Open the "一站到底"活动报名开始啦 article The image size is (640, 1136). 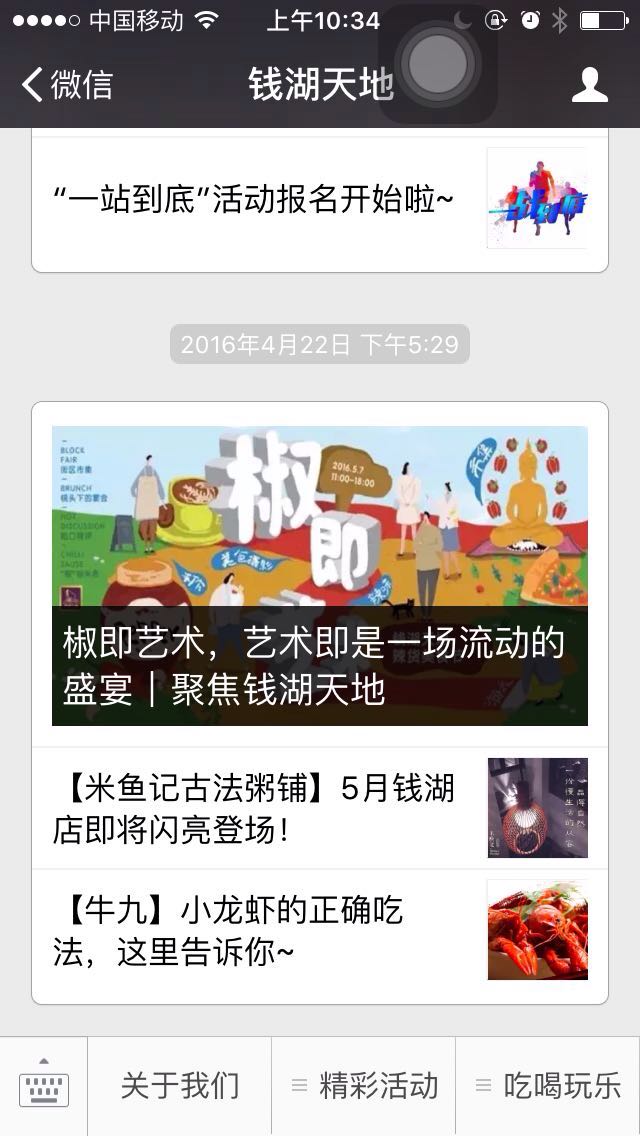(320, 200)
